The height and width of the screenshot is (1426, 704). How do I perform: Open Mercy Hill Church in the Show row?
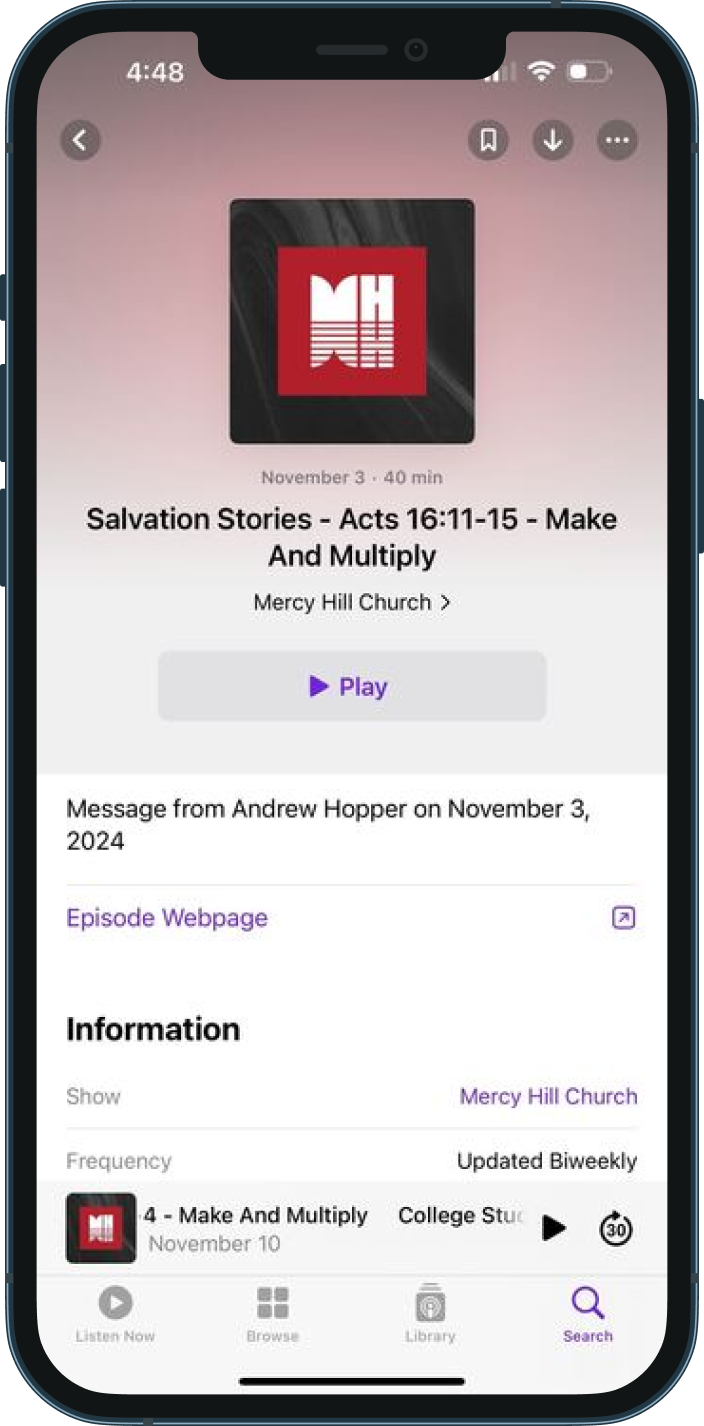click(548, 1096)
